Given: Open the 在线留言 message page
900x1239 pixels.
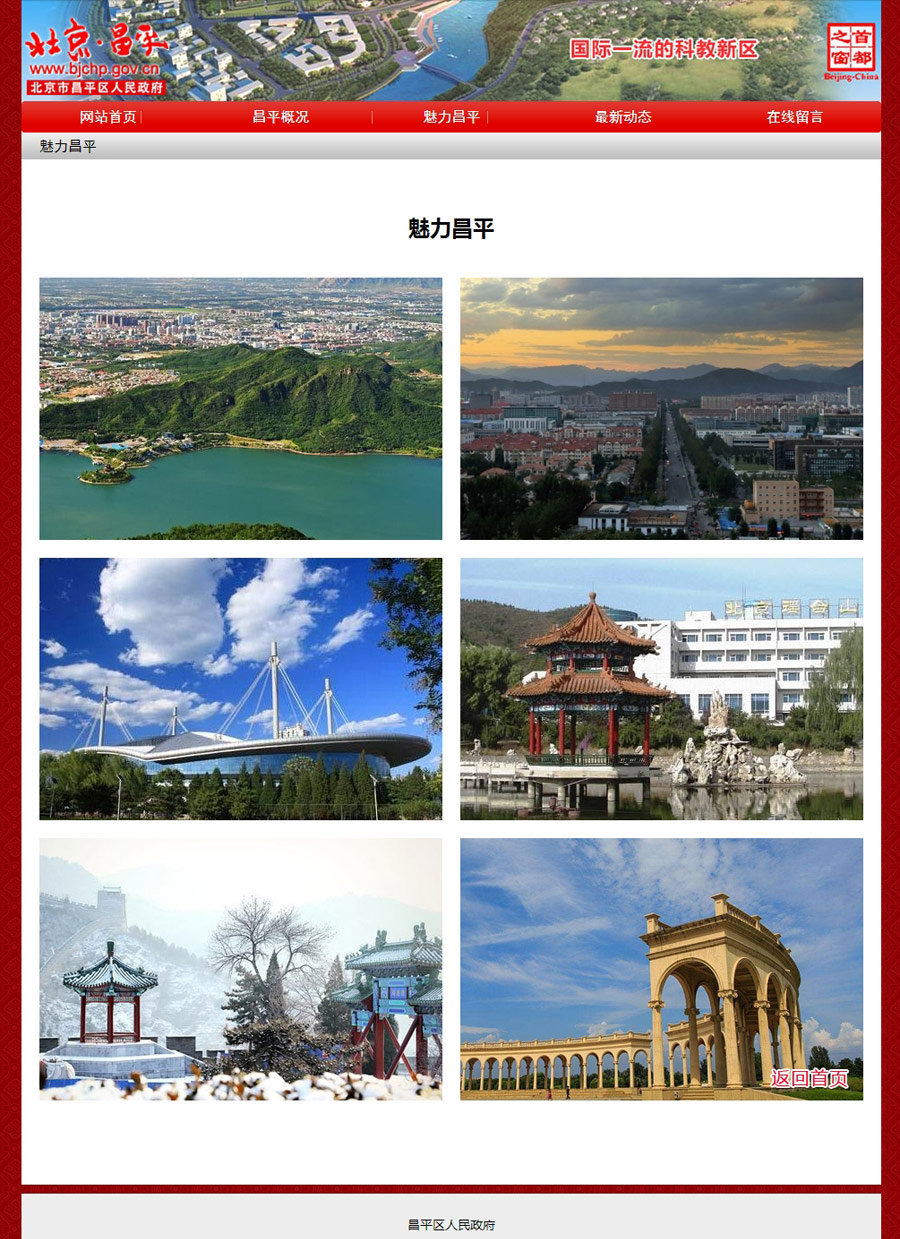Looking at the screenshot, I should (x=794, y=117).
